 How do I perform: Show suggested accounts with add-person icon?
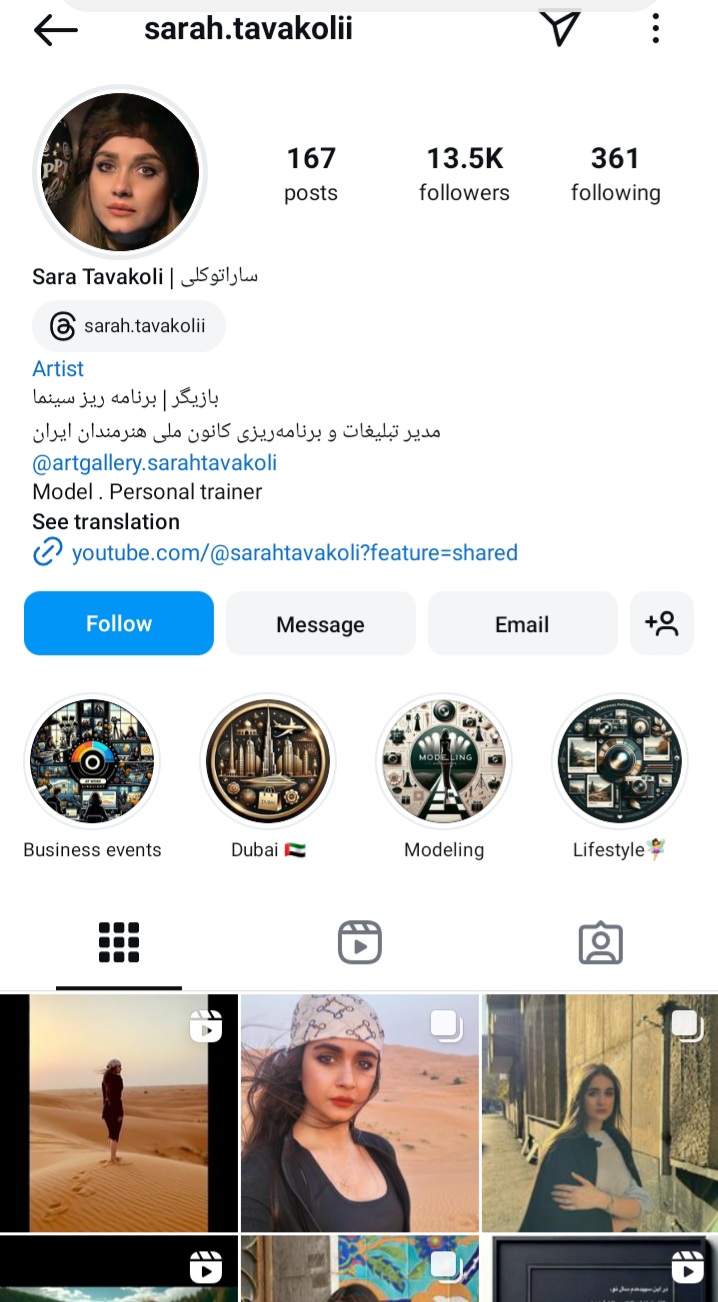point(662,624)
